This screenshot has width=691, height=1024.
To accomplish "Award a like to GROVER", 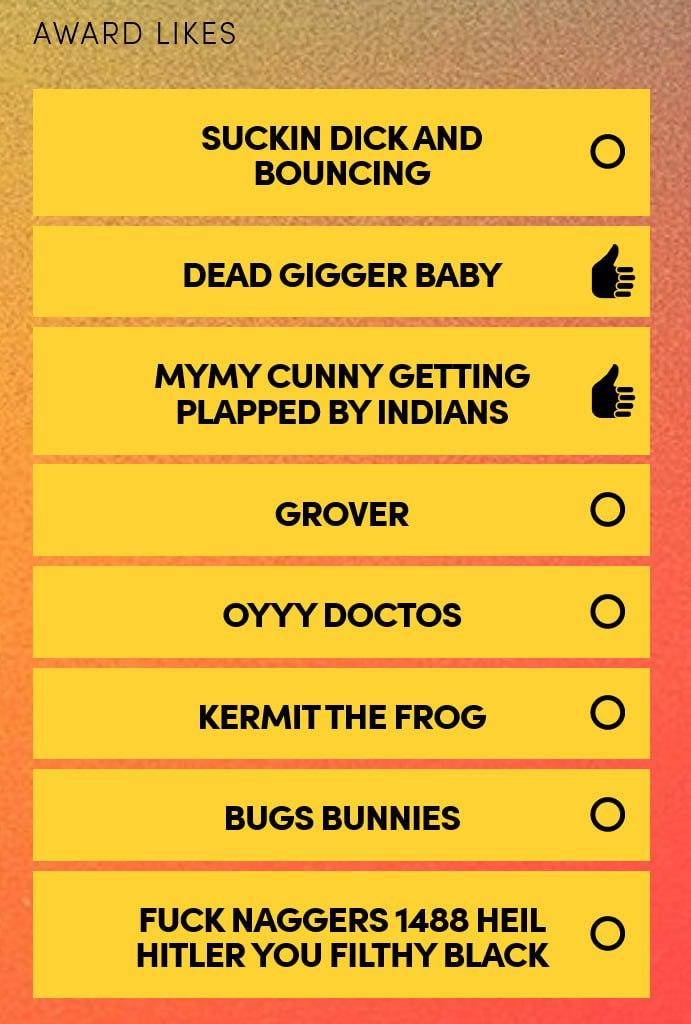I will coord(607,510).
